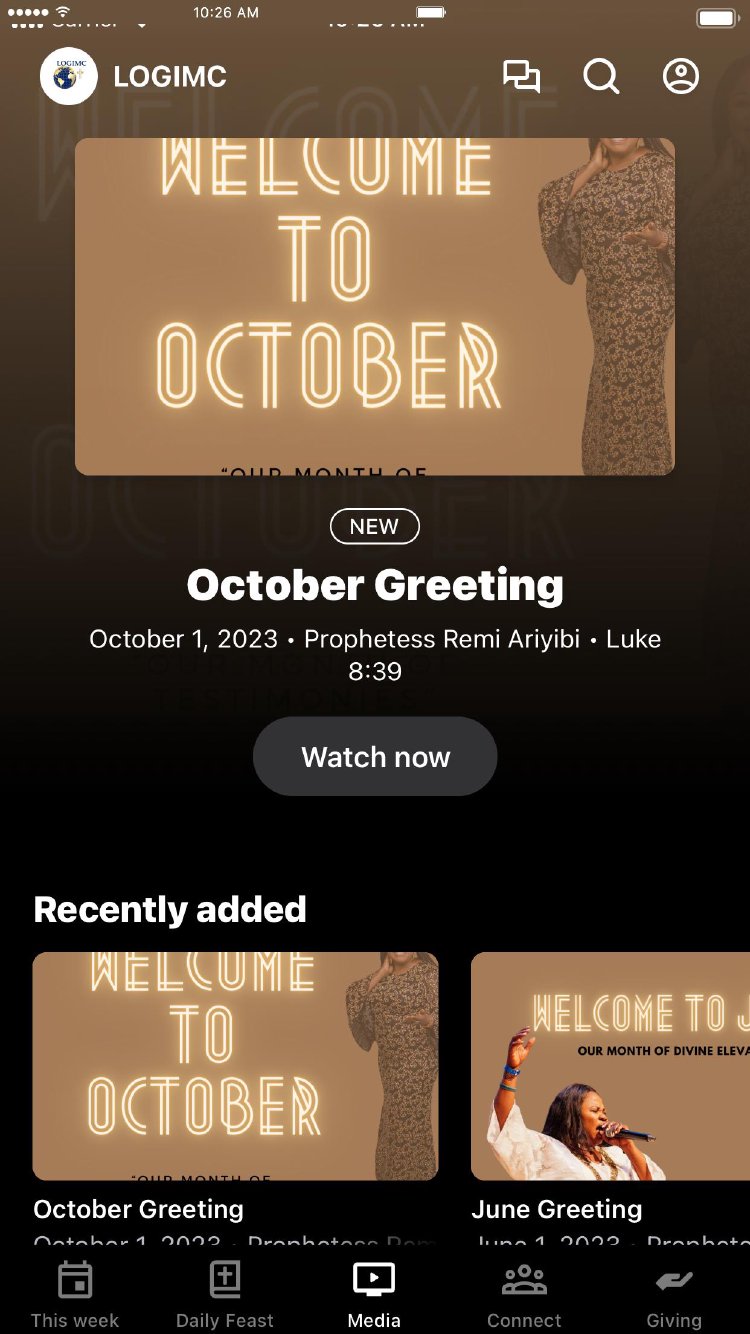Open the Giving tab
The height and width of the screenshot is (1334, 750).
[x=674, y=1294]
